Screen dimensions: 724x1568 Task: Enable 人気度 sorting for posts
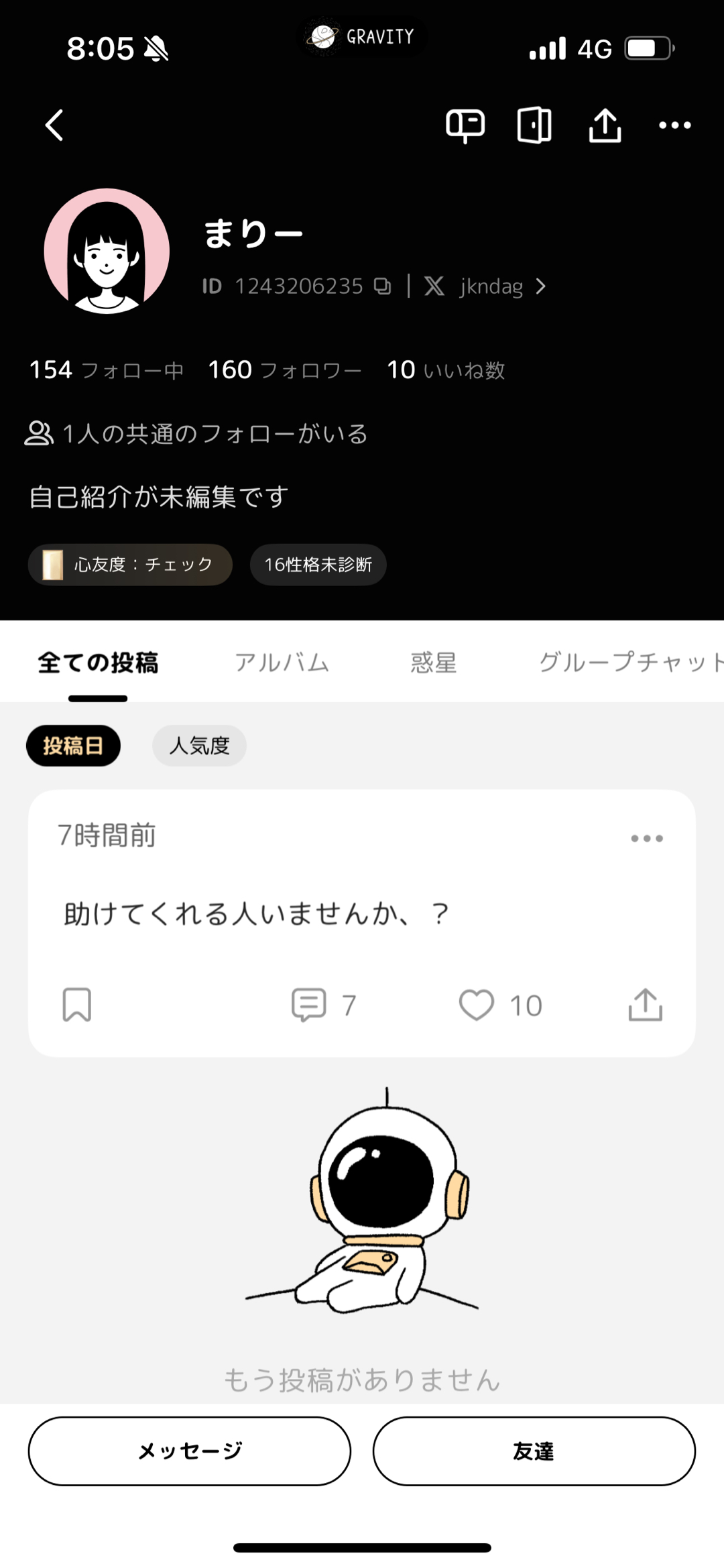[199, 745]
